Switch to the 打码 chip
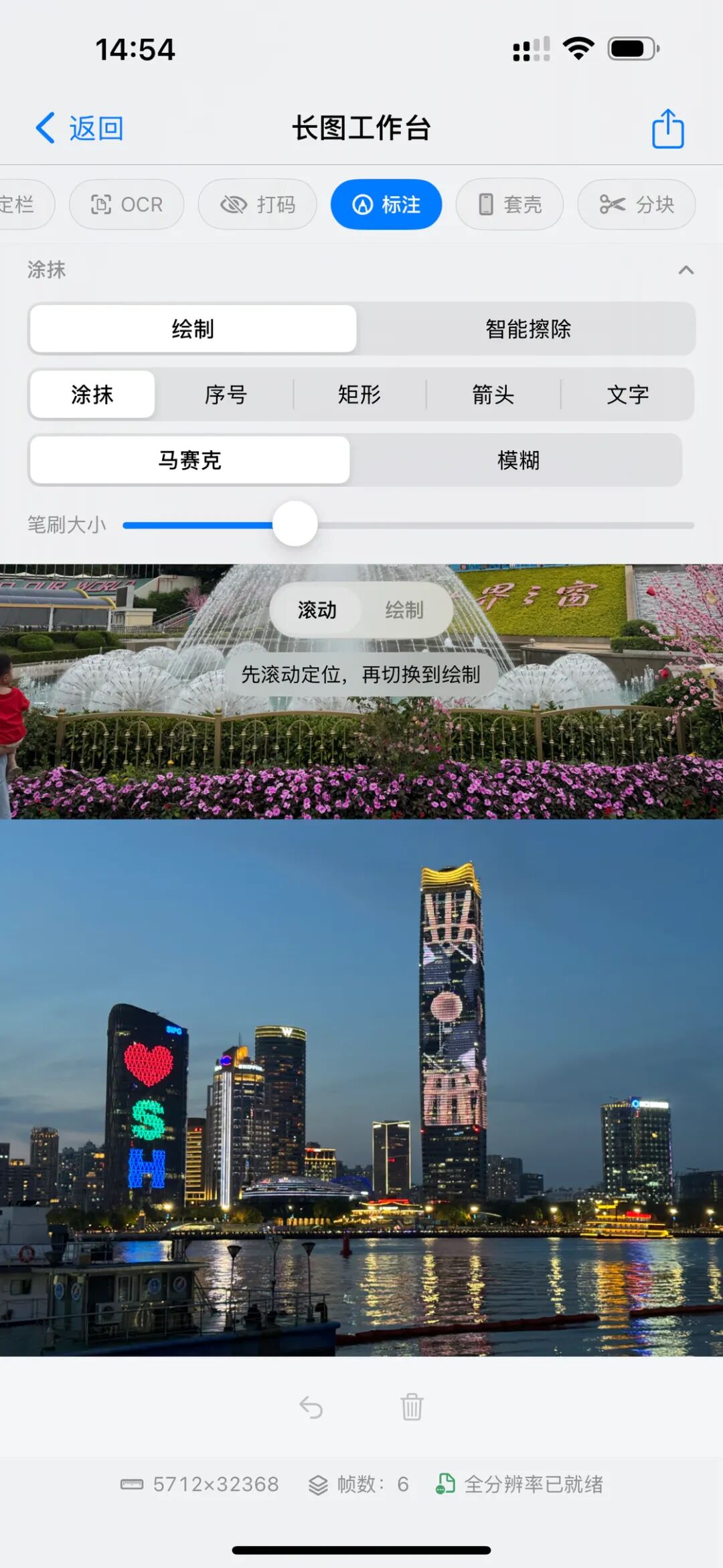The image size is (723, 1568). point(258,204)
